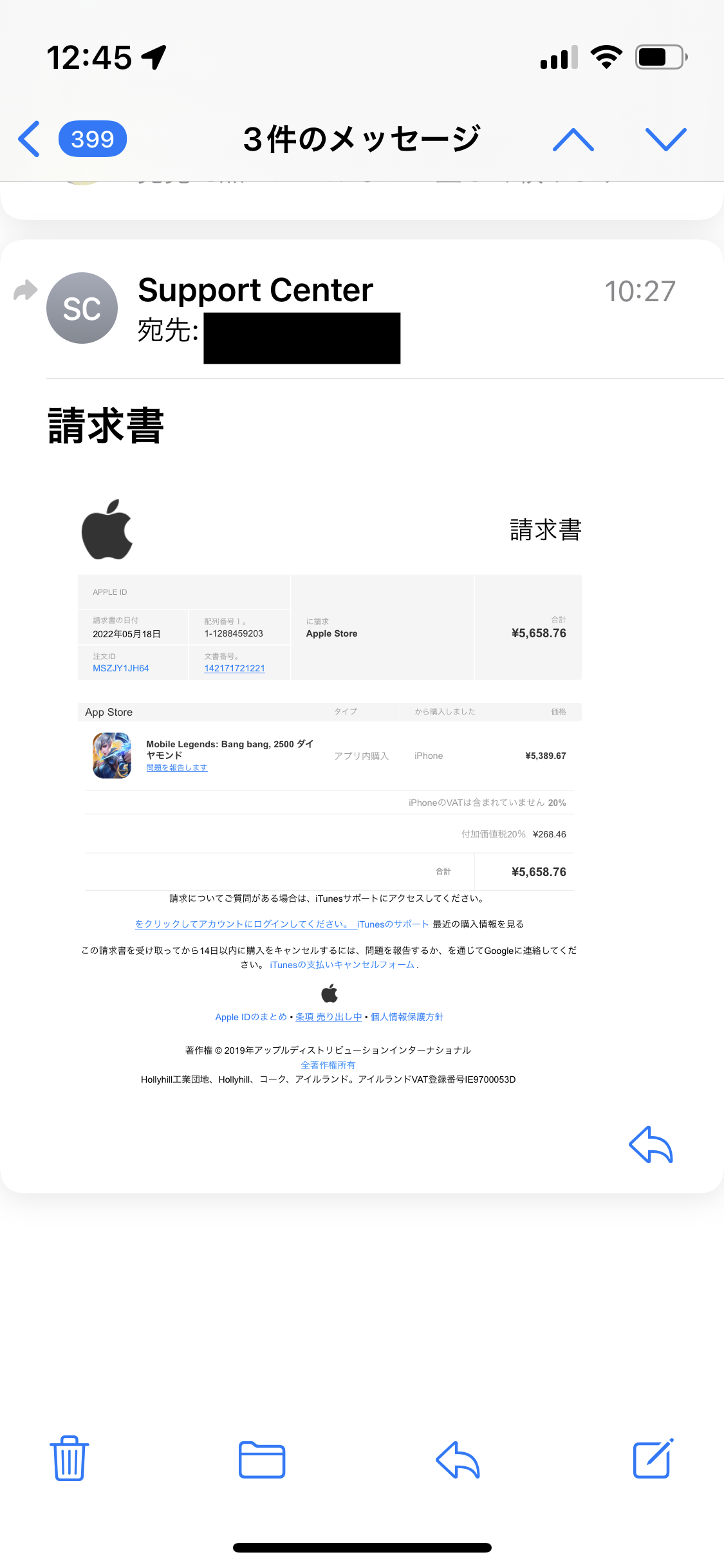Reply using the bottom toolbar arrow
Screen dimensions: 724x1568
[x=458, y=1459]
